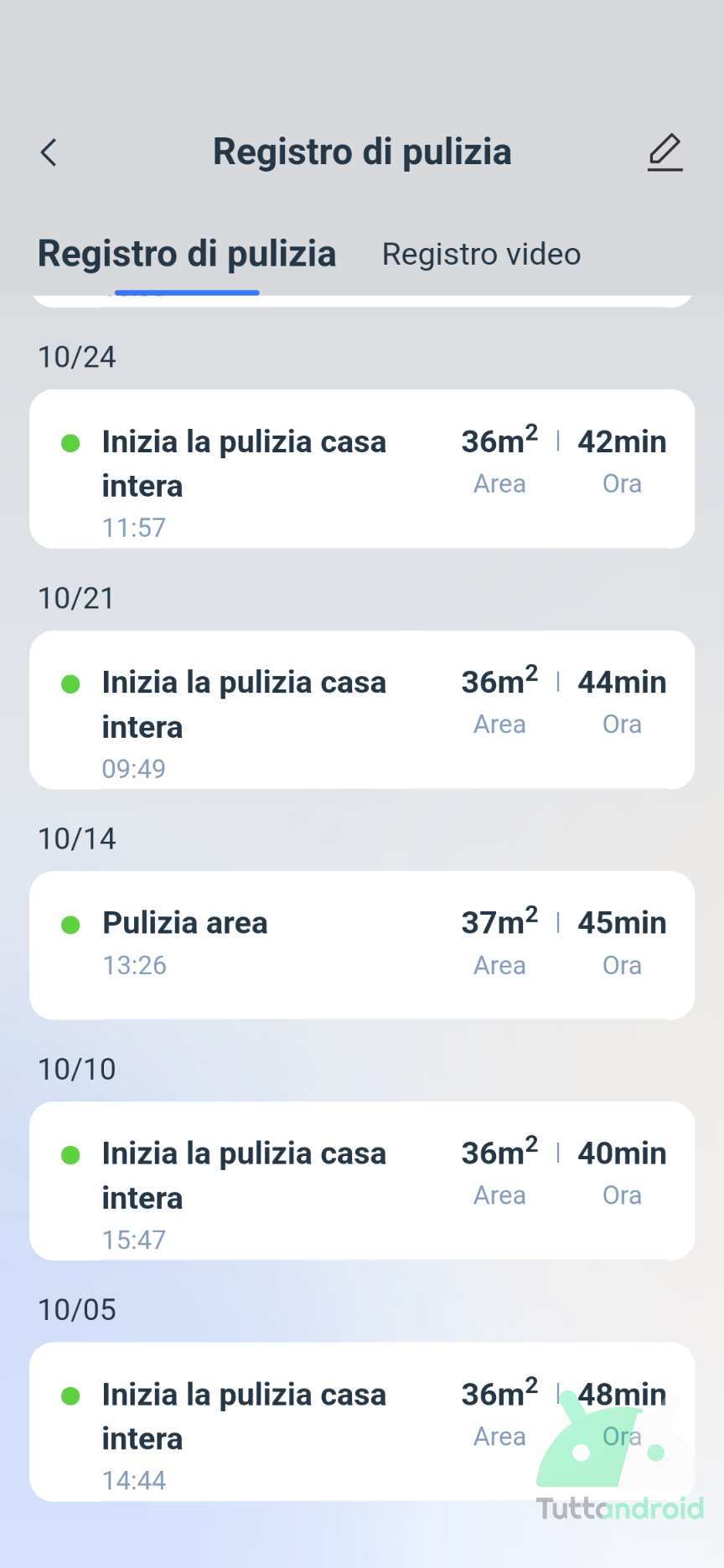This screenshot has height=1568, width=724.
Task: Select the Registro di pulizia tab
Action: click(187, 254)
